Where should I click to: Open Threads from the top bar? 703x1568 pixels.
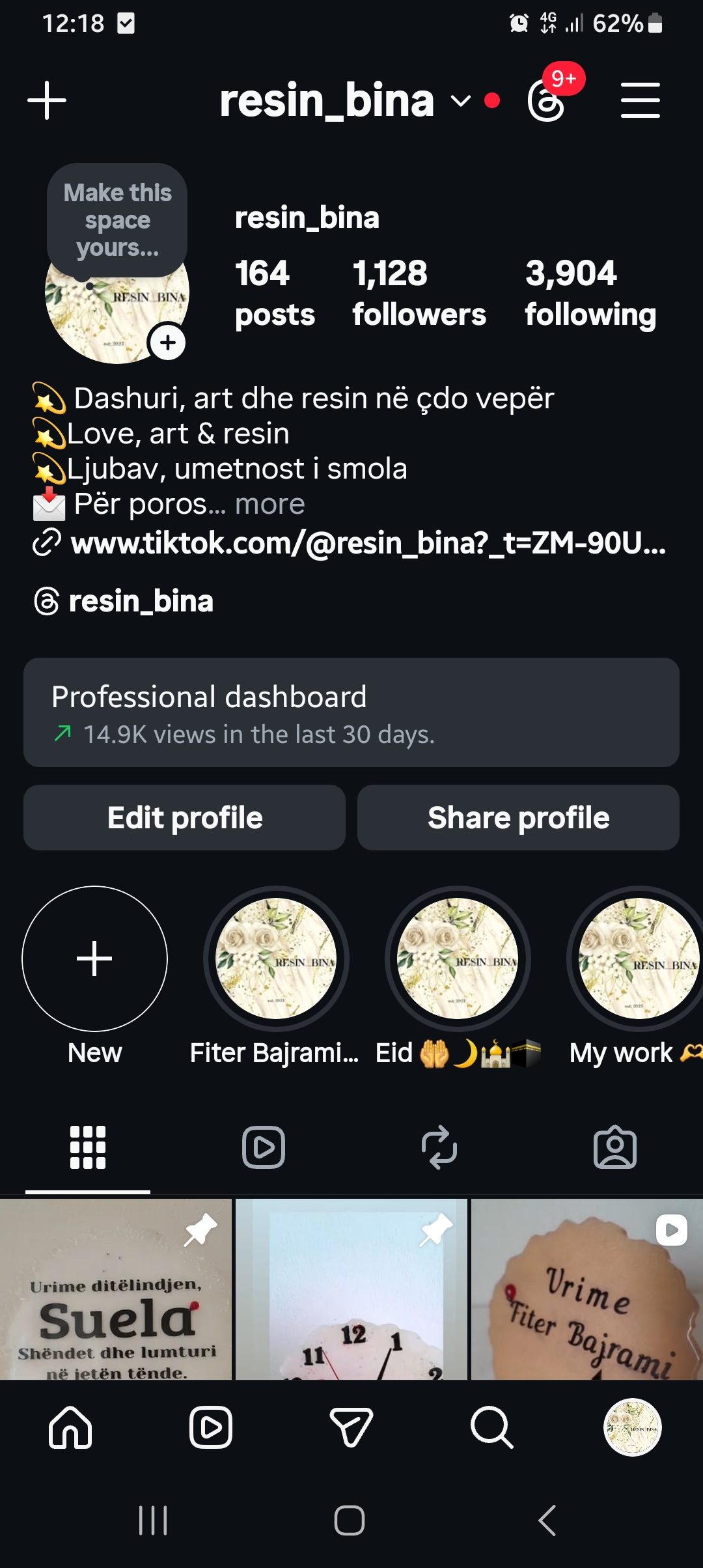[x=545, y=101]
